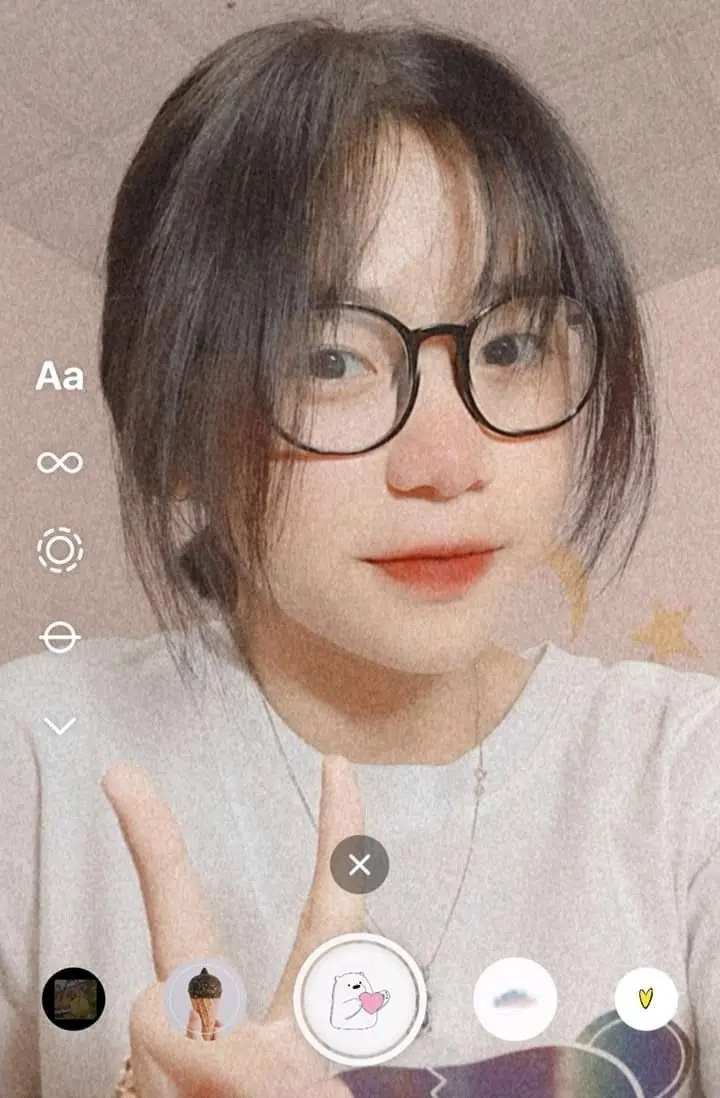
Task: Capture a photo with the bear heart effect
Action: click(360, 999)
